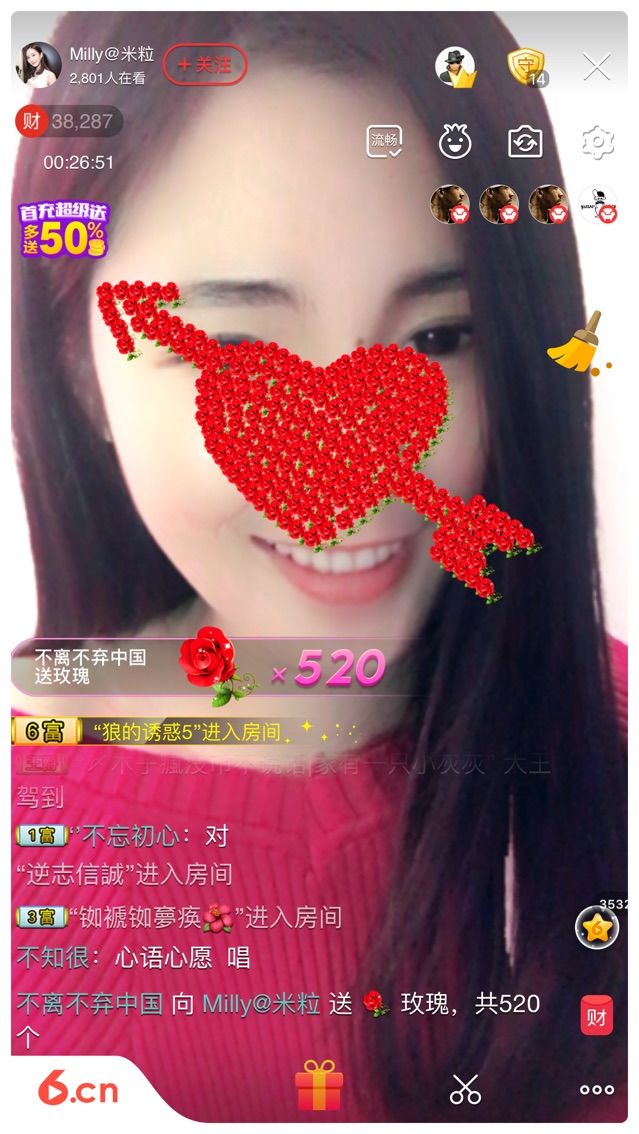Close the live stream room
This screenshot has width=639, height=1134.
[x=597, y=67]
